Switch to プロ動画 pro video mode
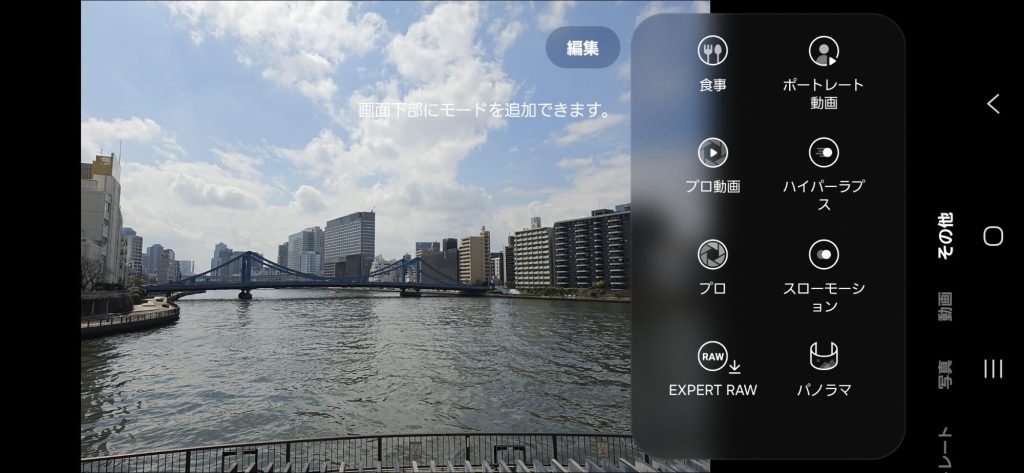Viewport: 1024px width, 473px height. tap(712, 164)
